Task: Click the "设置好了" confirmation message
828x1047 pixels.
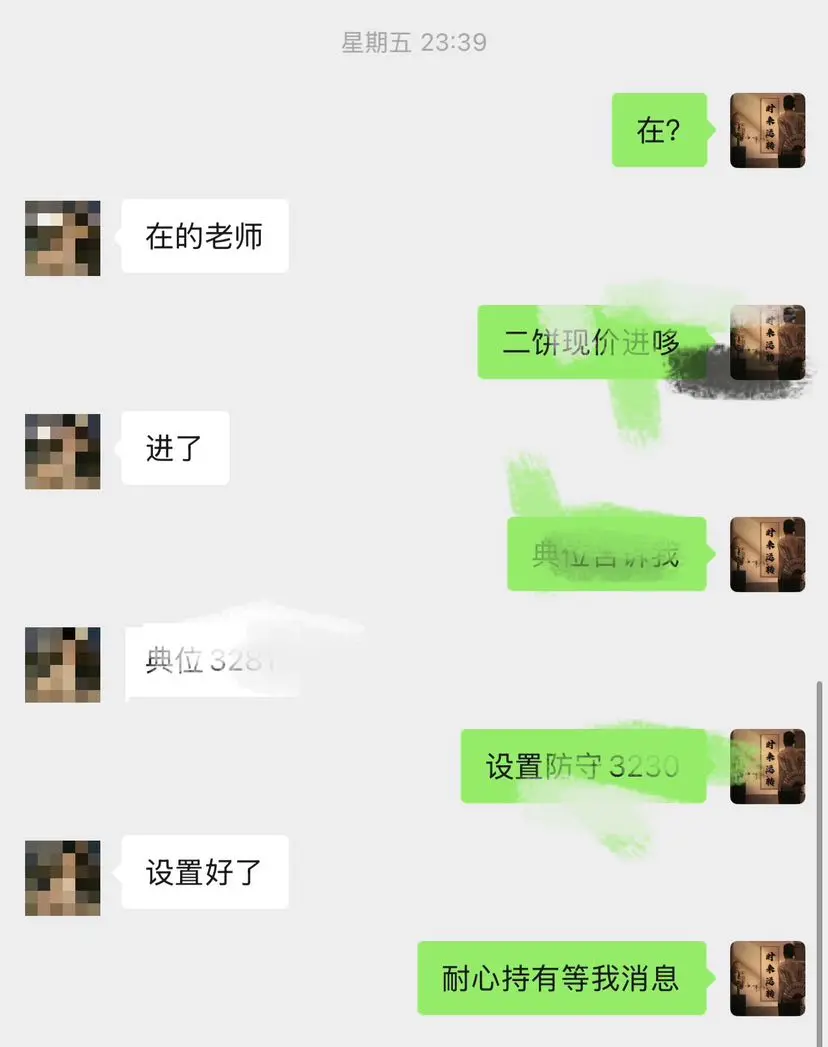Action: coord(204,872)
